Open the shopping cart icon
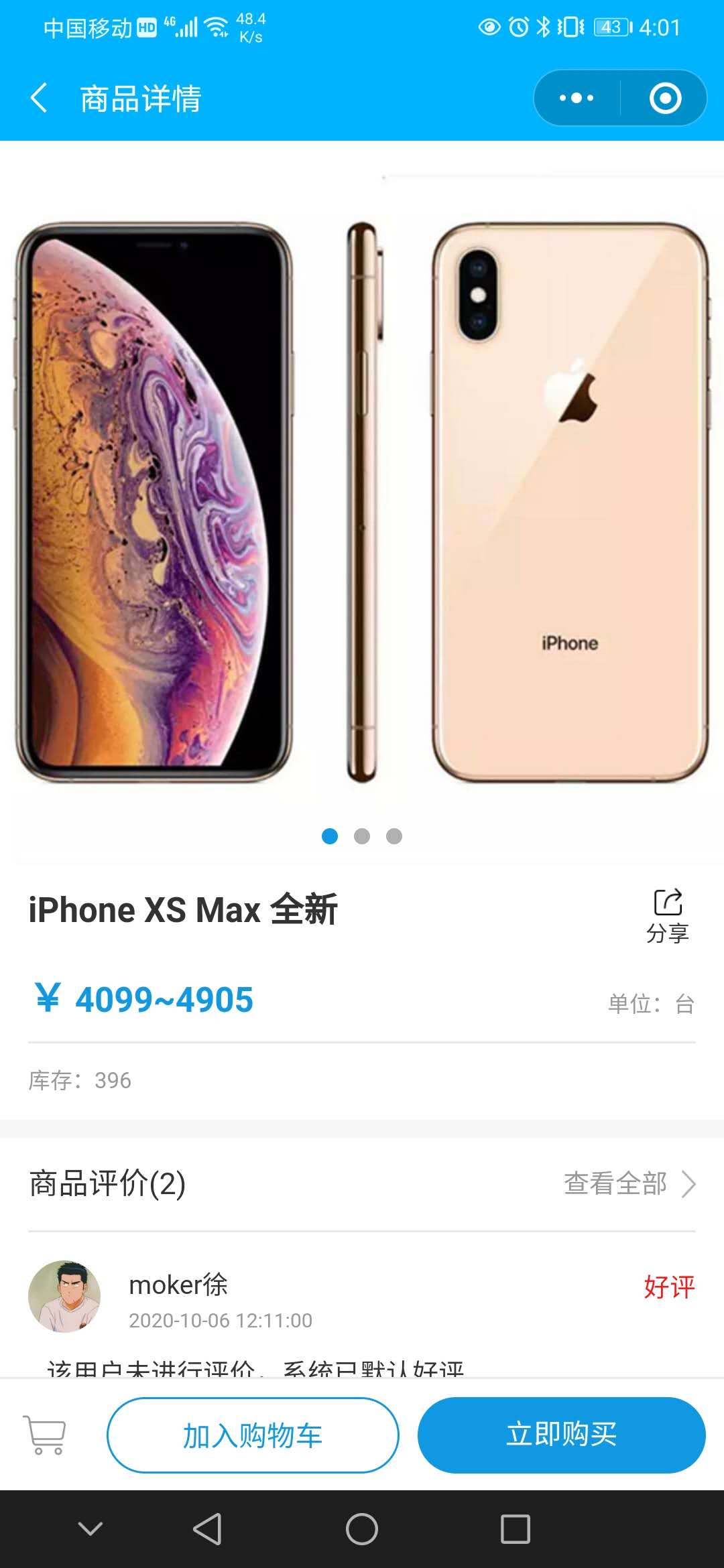Screen dimensions: 724x1568 [x=45, y=1434]
